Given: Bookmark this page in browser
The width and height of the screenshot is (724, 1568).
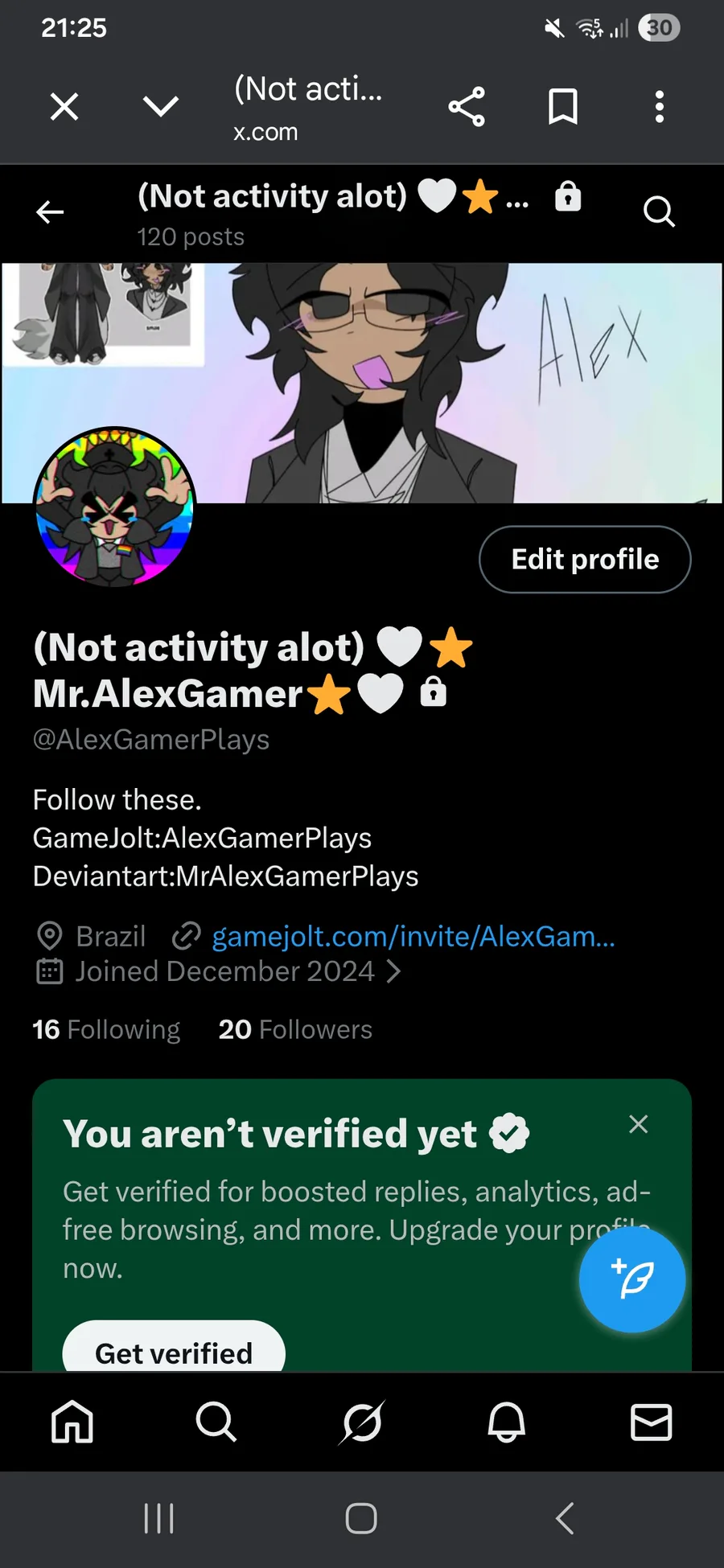Looking at the screenshot, I should [562, 106].
